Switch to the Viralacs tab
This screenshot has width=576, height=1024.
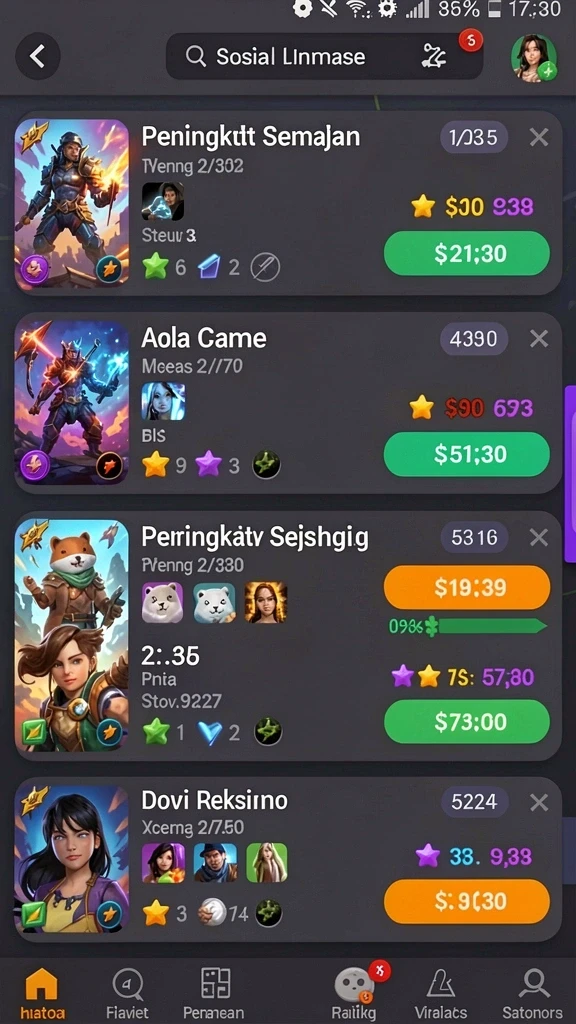[441, 993]
